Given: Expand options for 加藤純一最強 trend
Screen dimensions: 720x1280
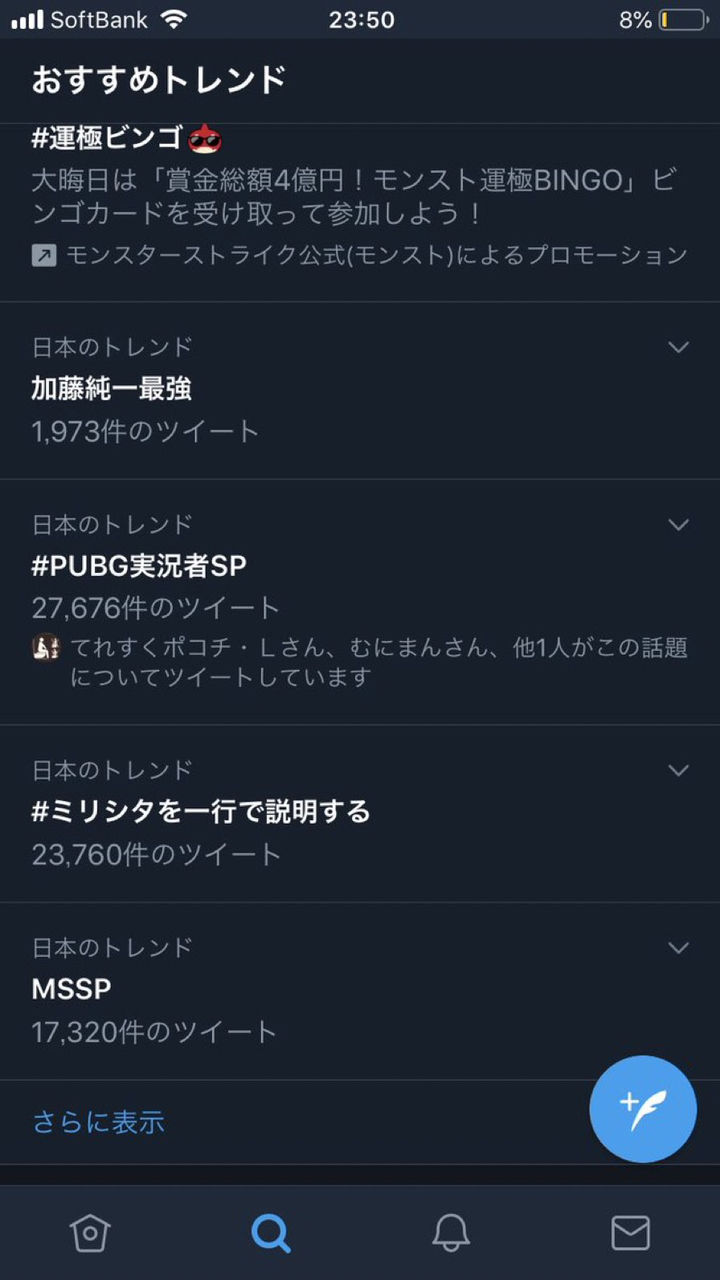Looking at the screenshot, I should click(678, 346).
